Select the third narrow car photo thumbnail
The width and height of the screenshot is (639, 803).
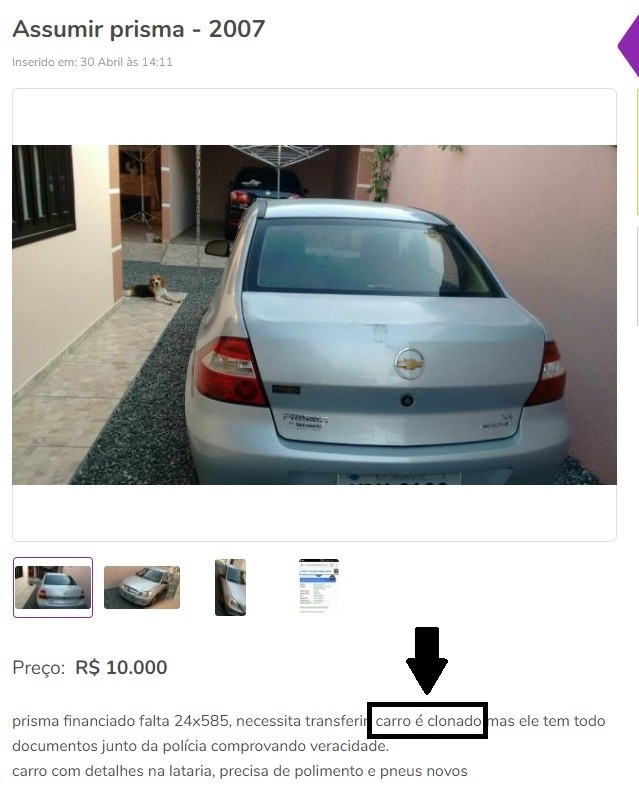(x=230, y=587)
